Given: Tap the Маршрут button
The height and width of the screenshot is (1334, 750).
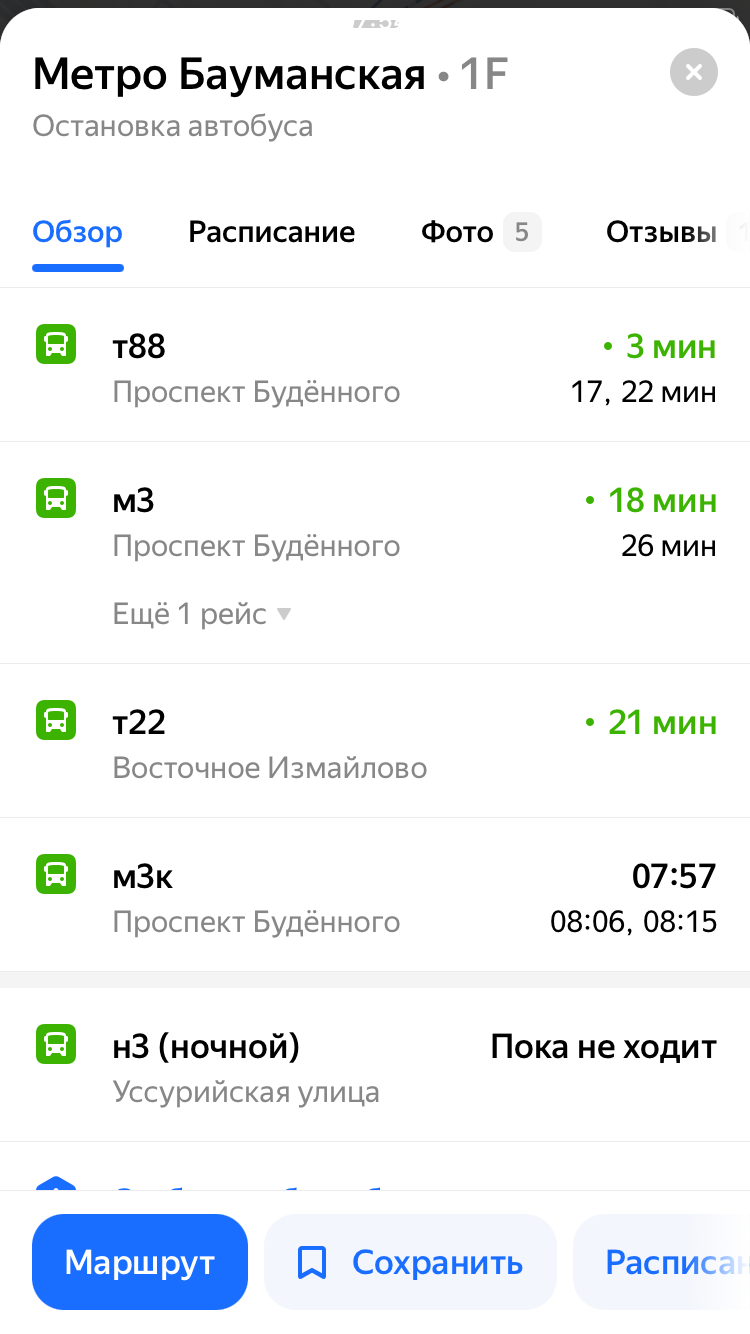Looking at the screenshot, I should pos(140,1262).
